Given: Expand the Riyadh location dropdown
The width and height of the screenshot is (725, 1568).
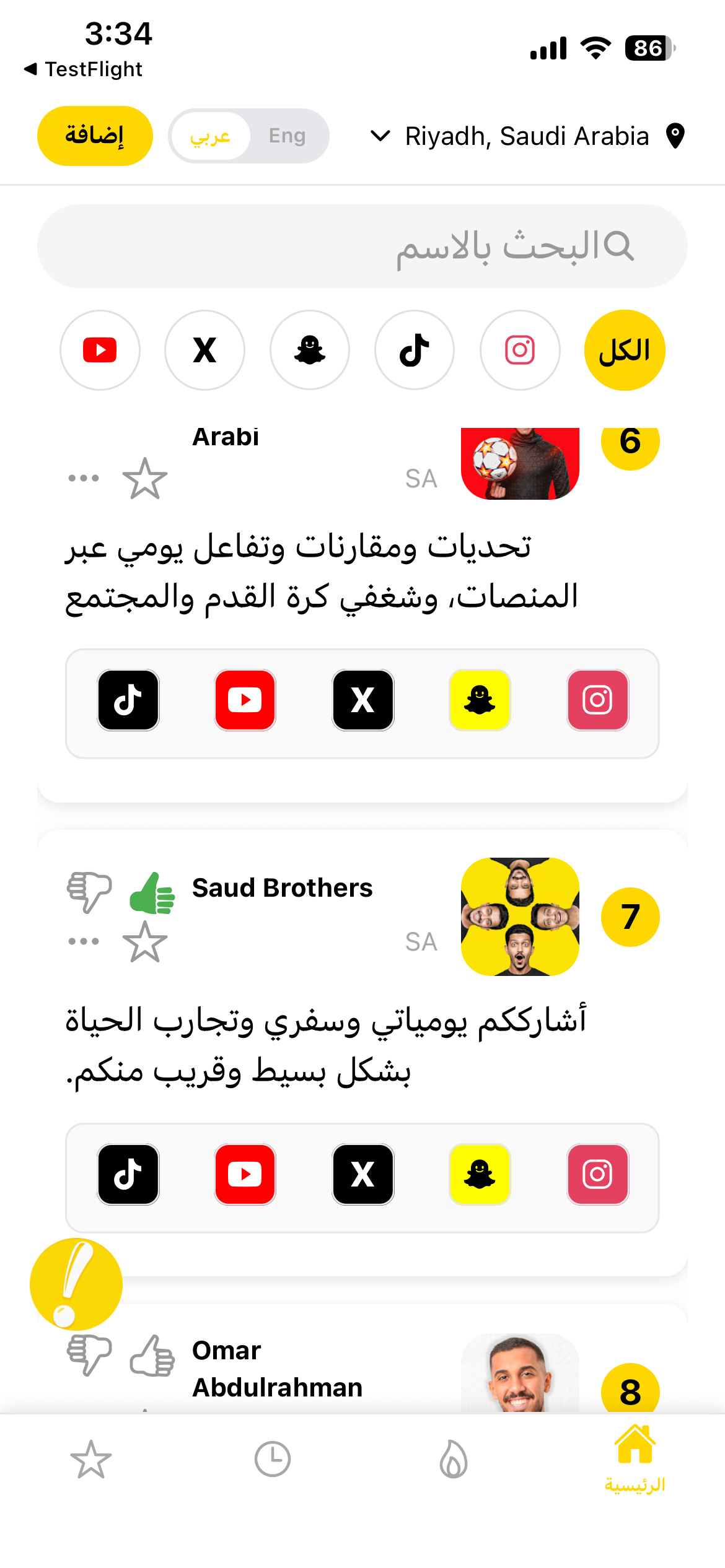Looking at the screenshot, I should click(x=381, y=136).
